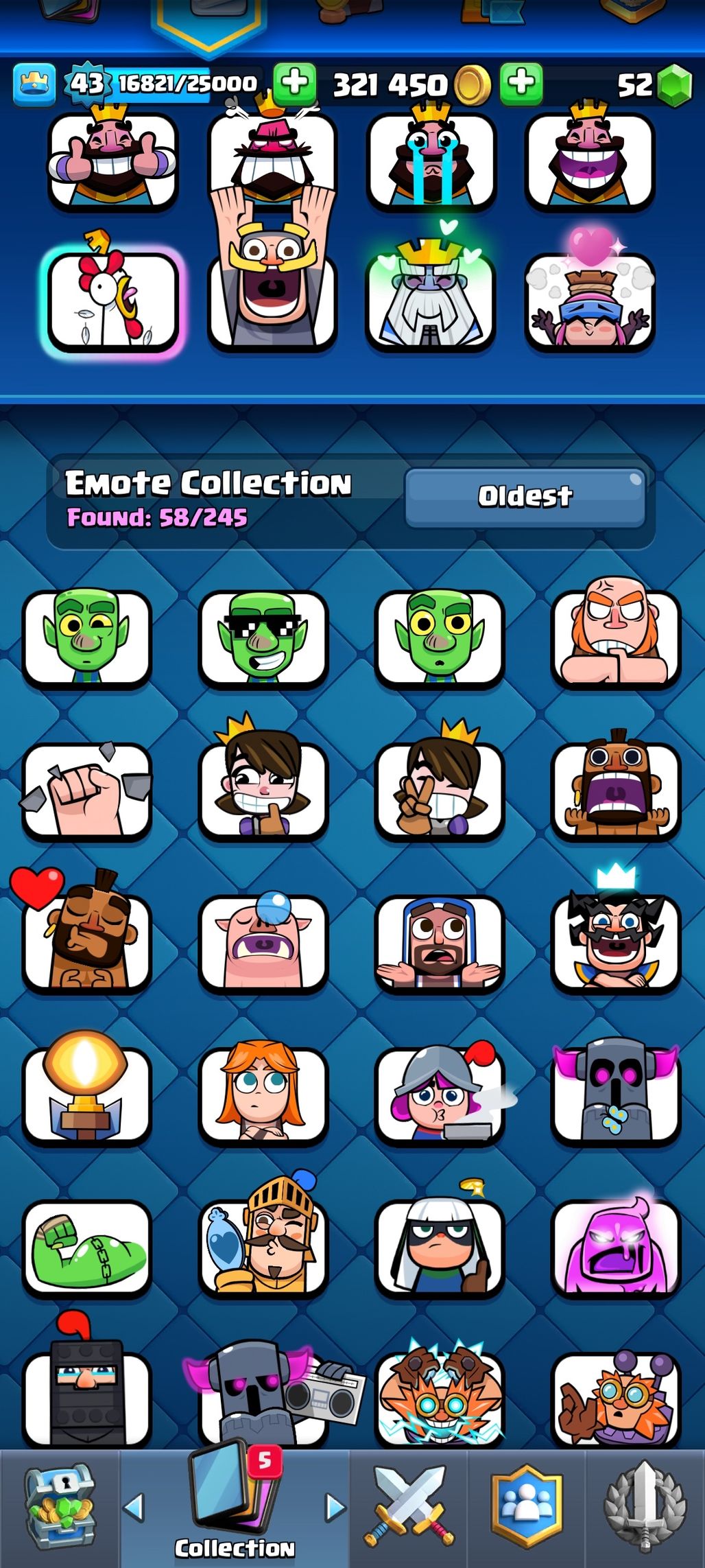Open the king level crown icon
The height and width of the screenshot is (1568, 705).
[34, 84]
